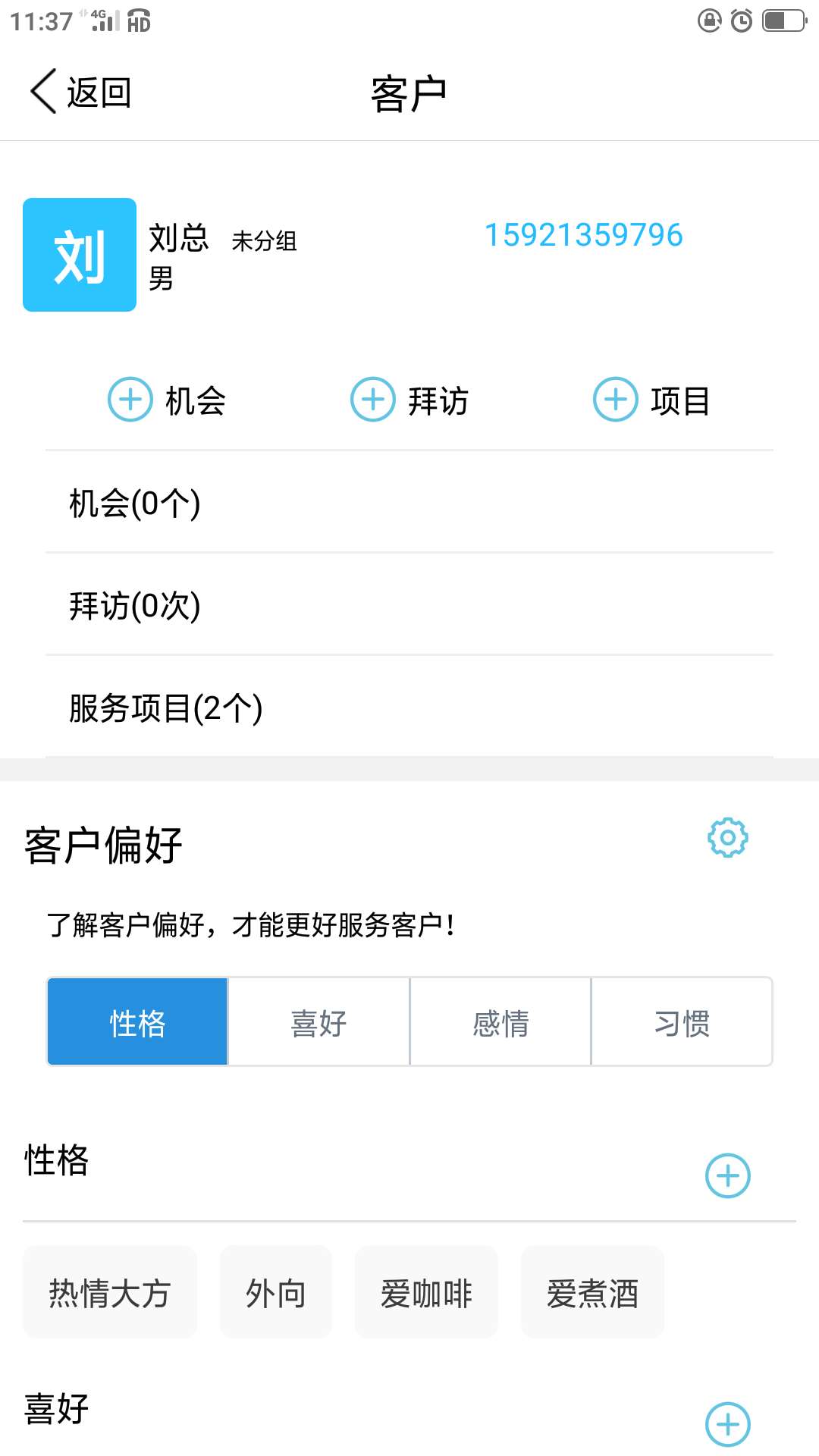Select the 喜好 tab
Viewport: 819px width, 1456px height.
tap(318, 1021)
